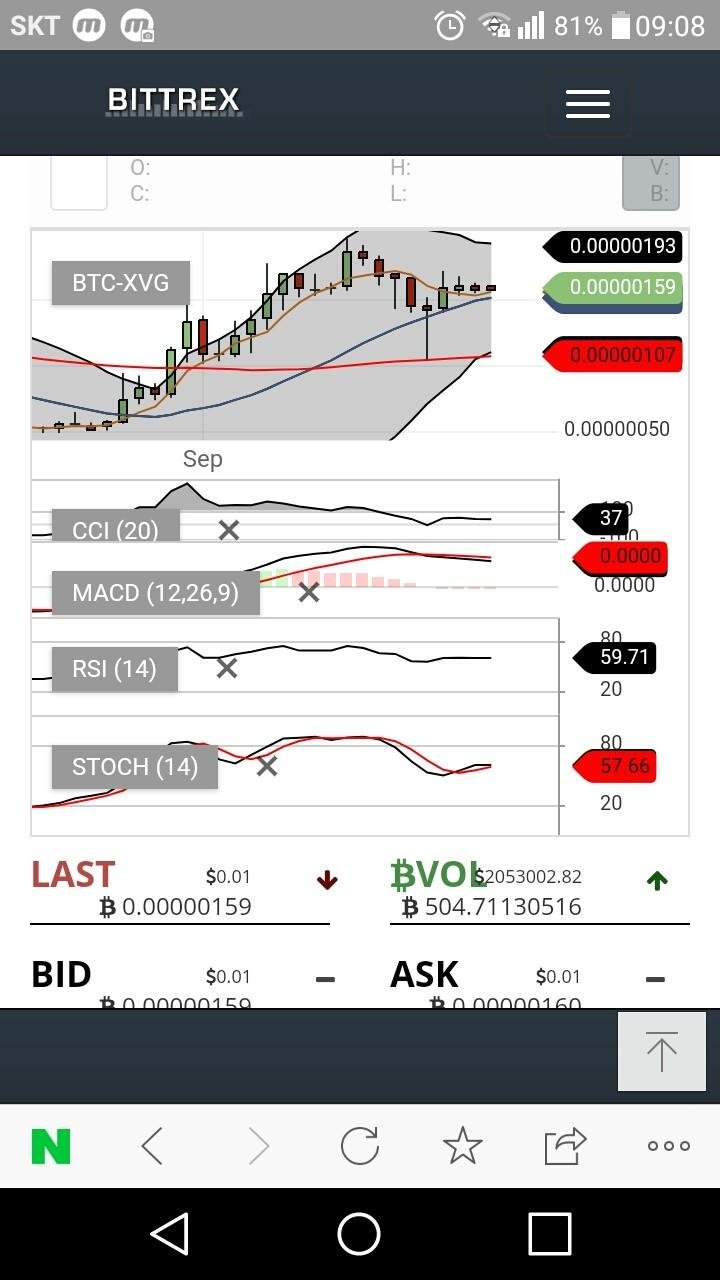The image size is (720, 1280).
Task: Open the system recent apps view
Action: point(549,1234)
